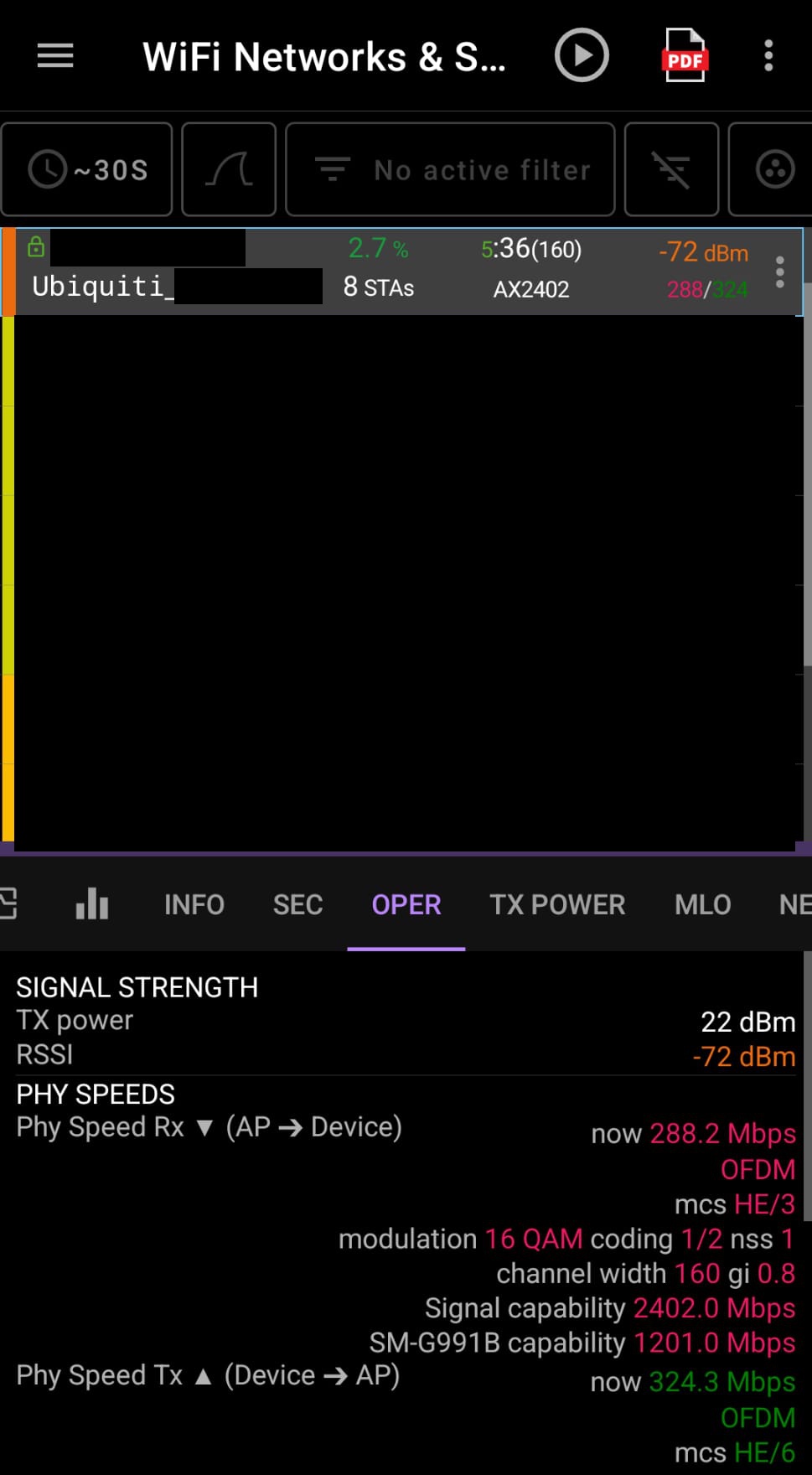Open the app bar overflow menu
This screenshot has height=1475, width=812.
coord(768,56)
